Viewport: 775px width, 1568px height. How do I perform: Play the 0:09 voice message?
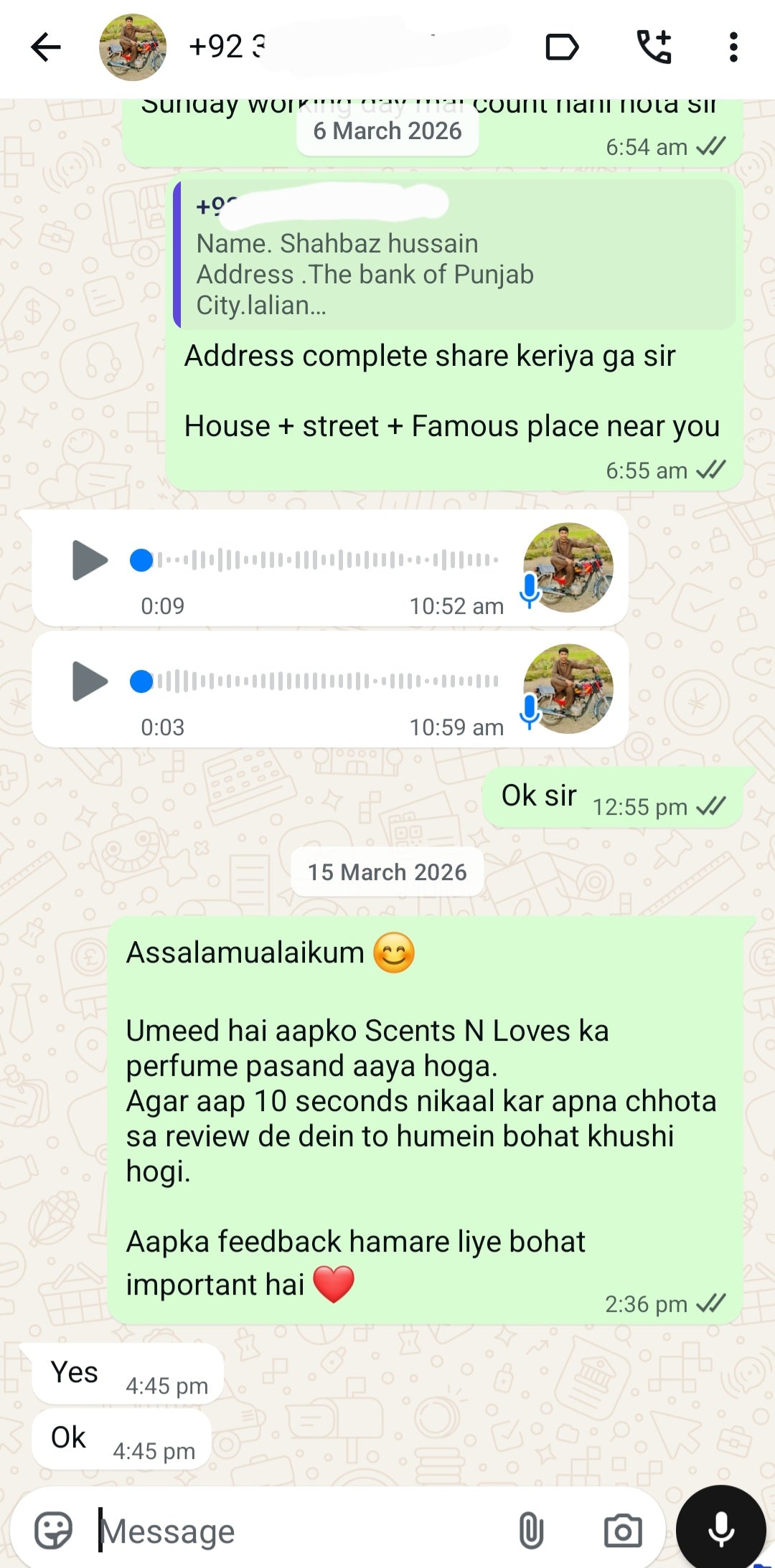point(90,560)
